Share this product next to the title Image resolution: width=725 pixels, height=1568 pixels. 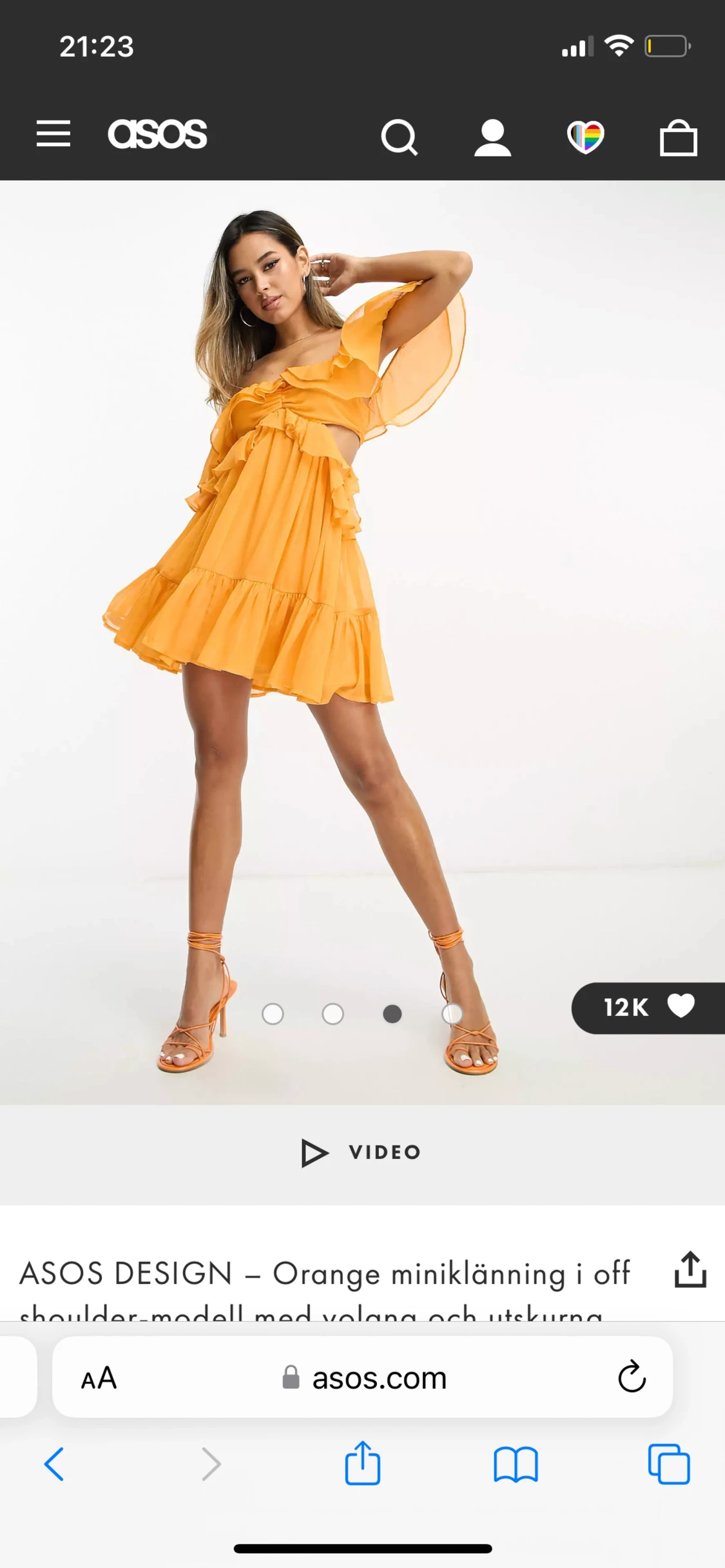[x=690, y=1270]
